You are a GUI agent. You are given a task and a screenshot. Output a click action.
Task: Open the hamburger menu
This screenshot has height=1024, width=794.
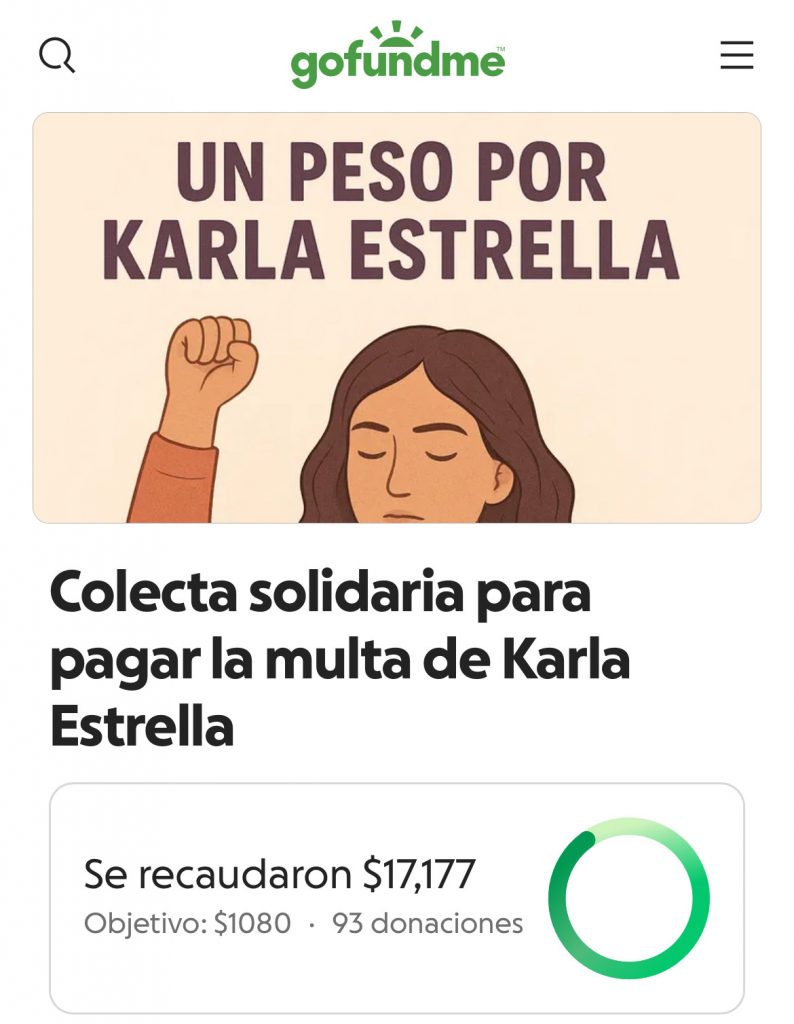pos(736,55)
